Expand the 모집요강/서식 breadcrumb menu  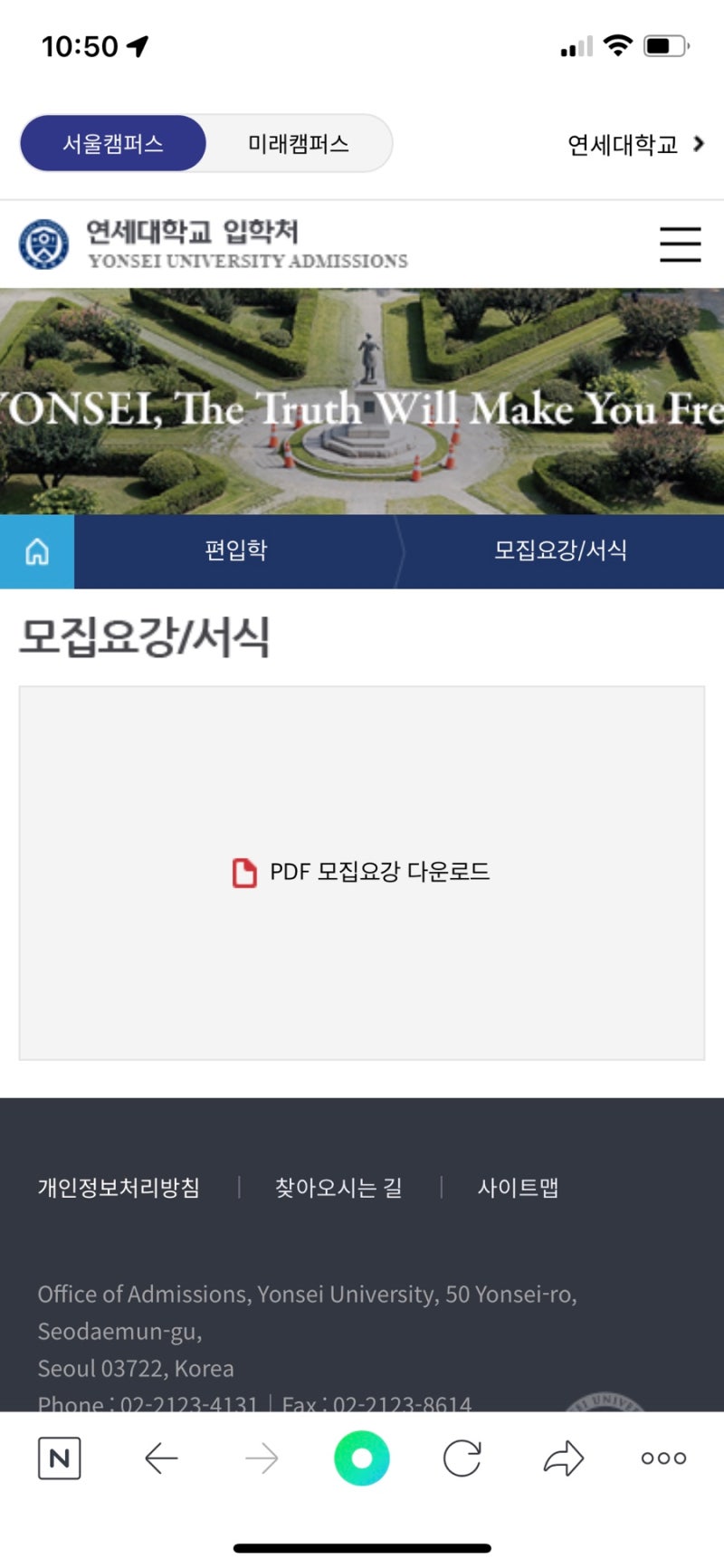click(560, 550)
